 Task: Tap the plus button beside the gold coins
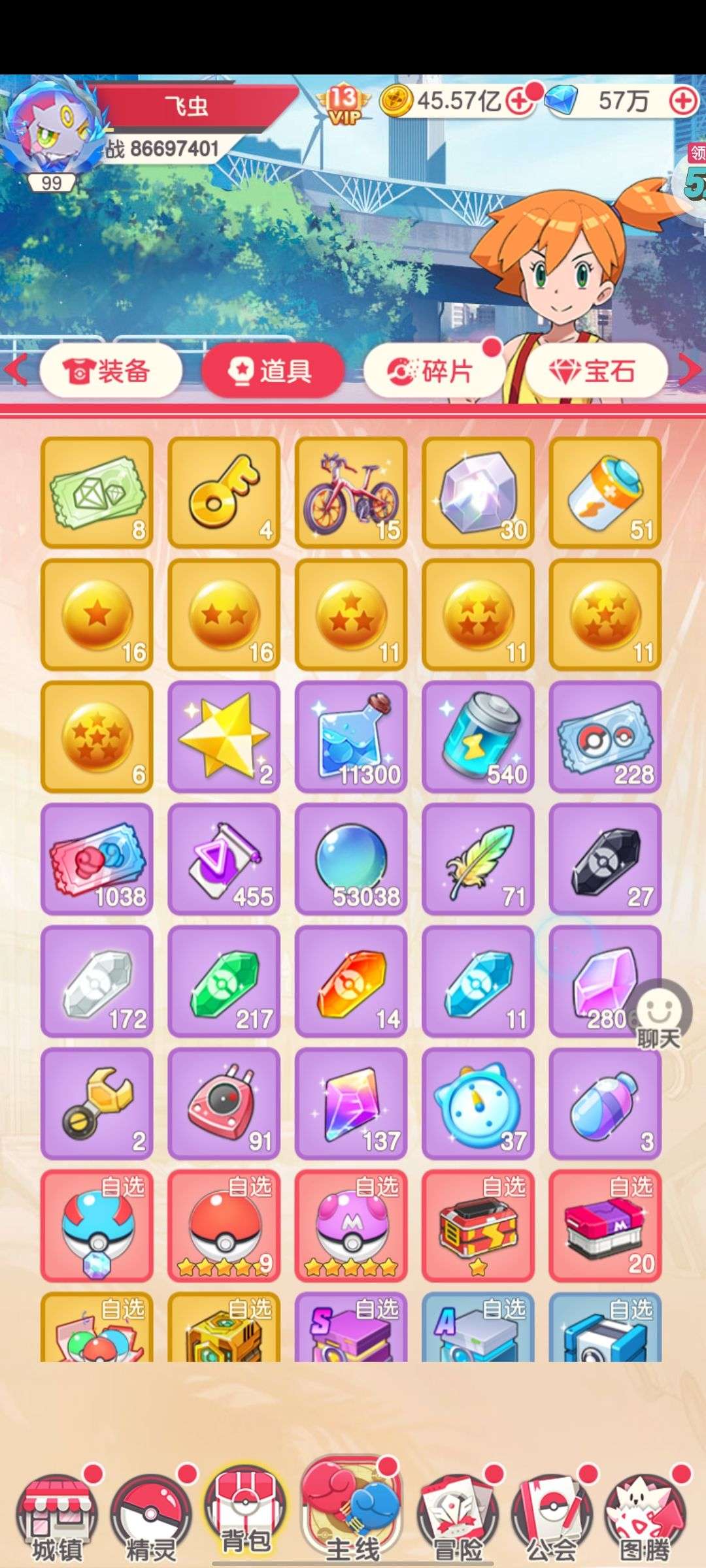point(519,101)
